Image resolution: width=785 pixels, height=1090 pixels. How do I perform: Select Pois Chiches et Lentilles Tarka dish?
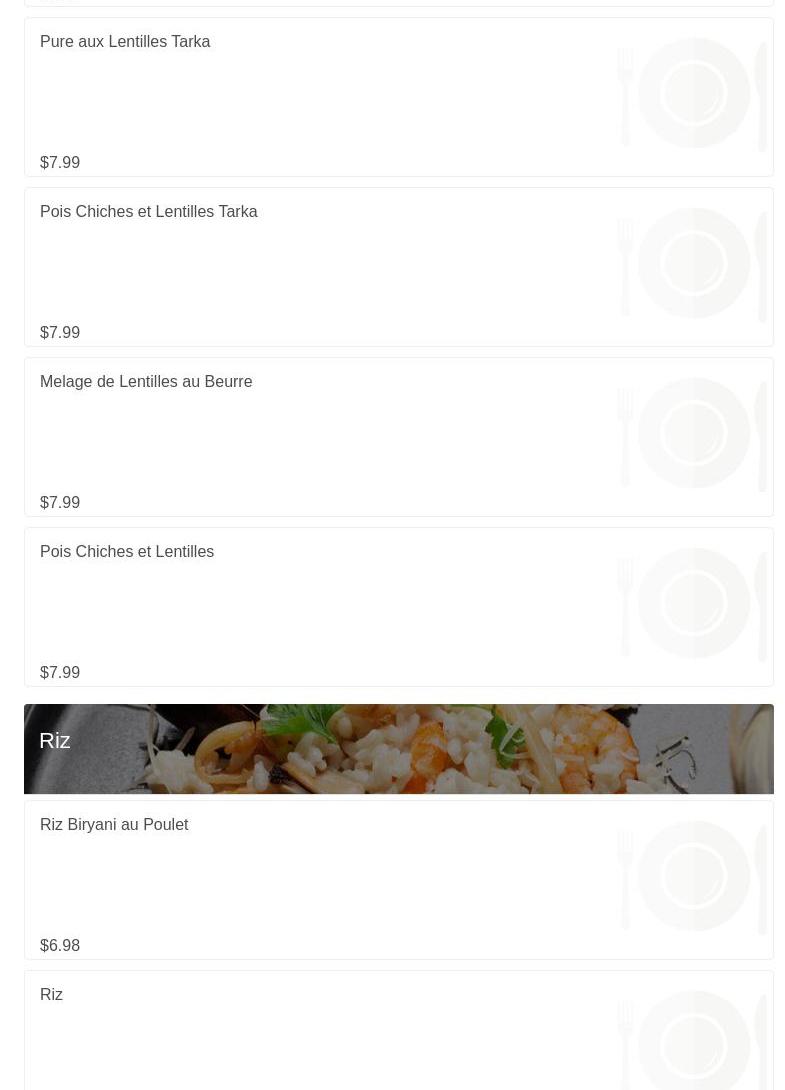(398, 267)
